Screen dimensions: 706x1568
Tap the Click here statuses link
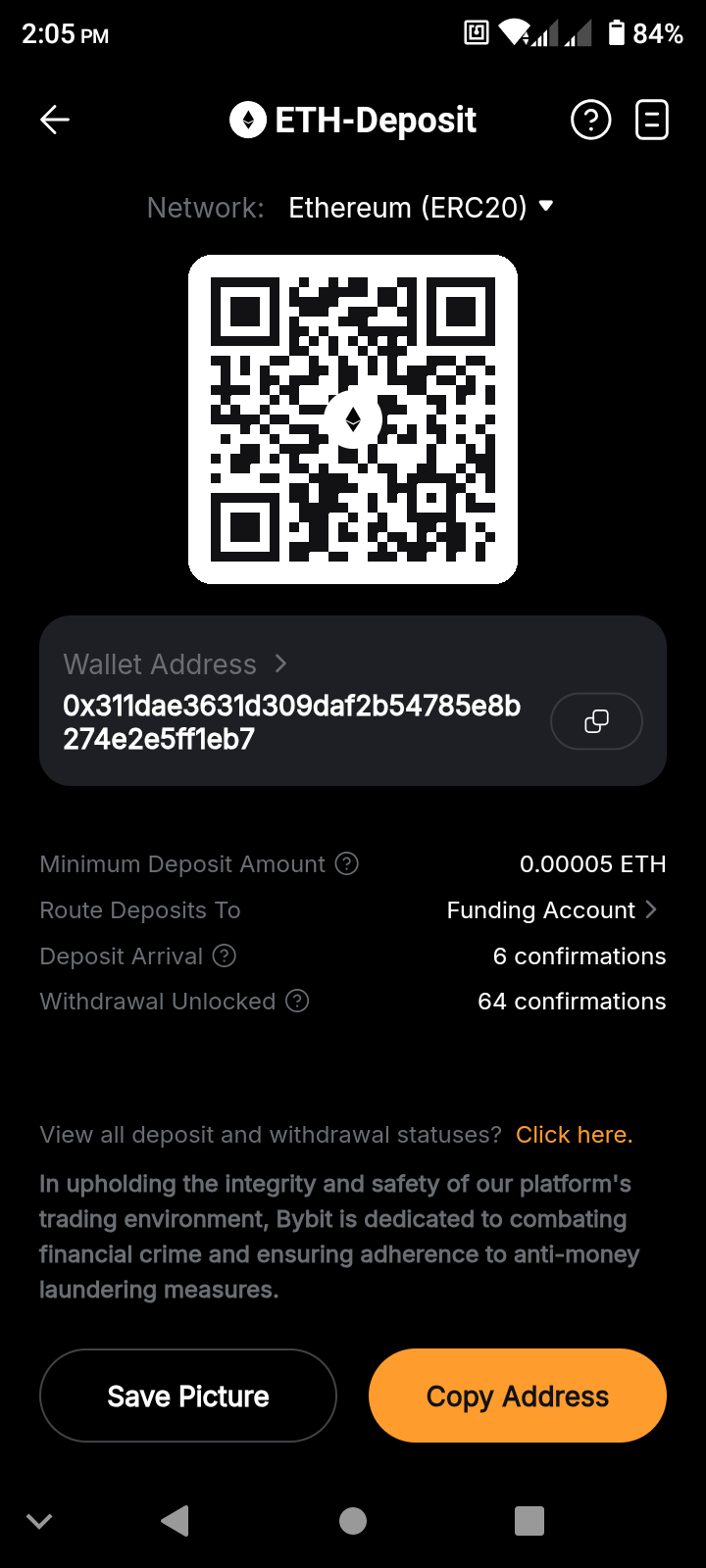[574, 1134]
